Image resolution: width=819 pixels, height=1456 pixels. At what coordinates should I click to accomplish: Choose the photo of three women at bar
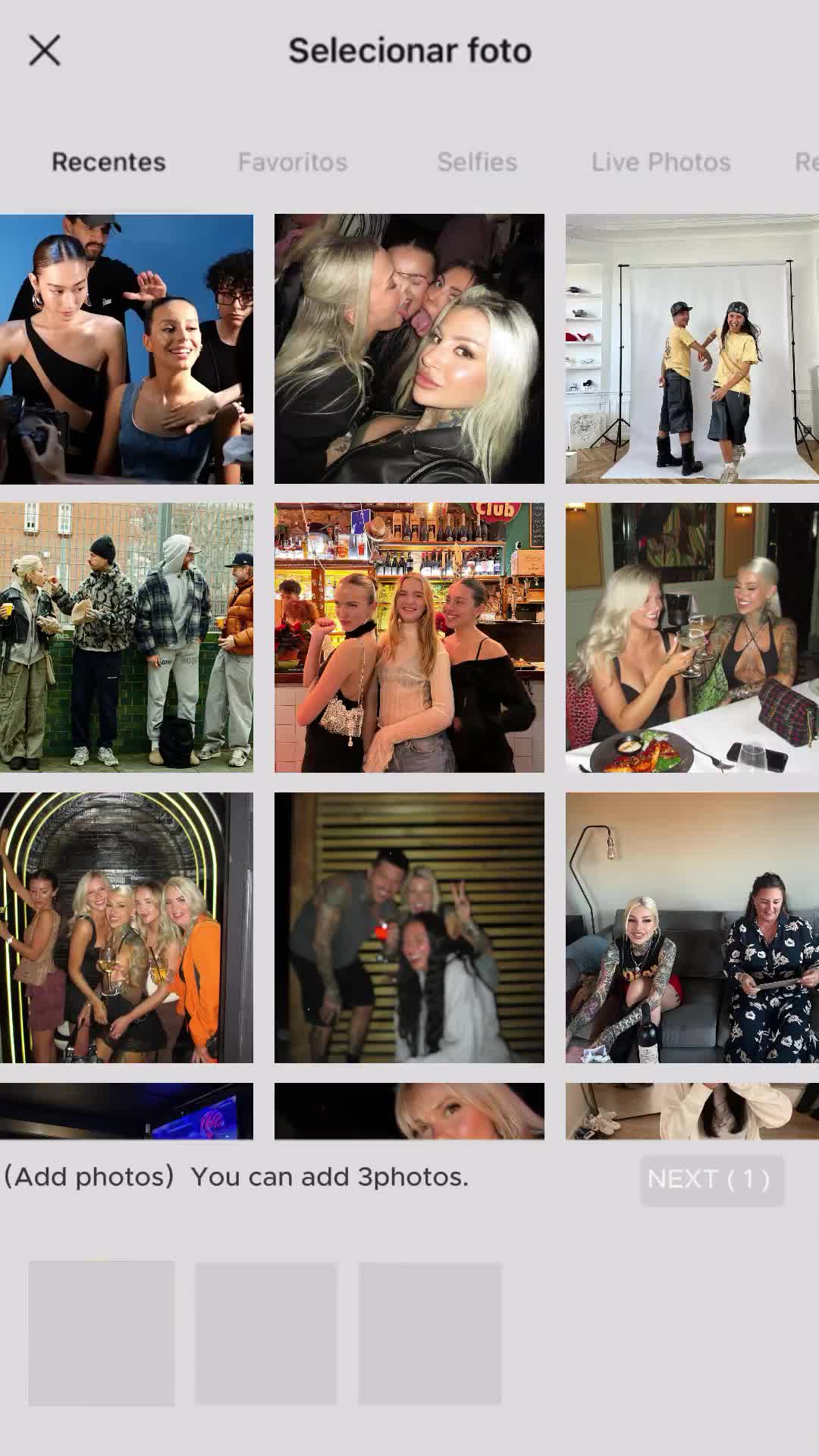click(409, 637)
